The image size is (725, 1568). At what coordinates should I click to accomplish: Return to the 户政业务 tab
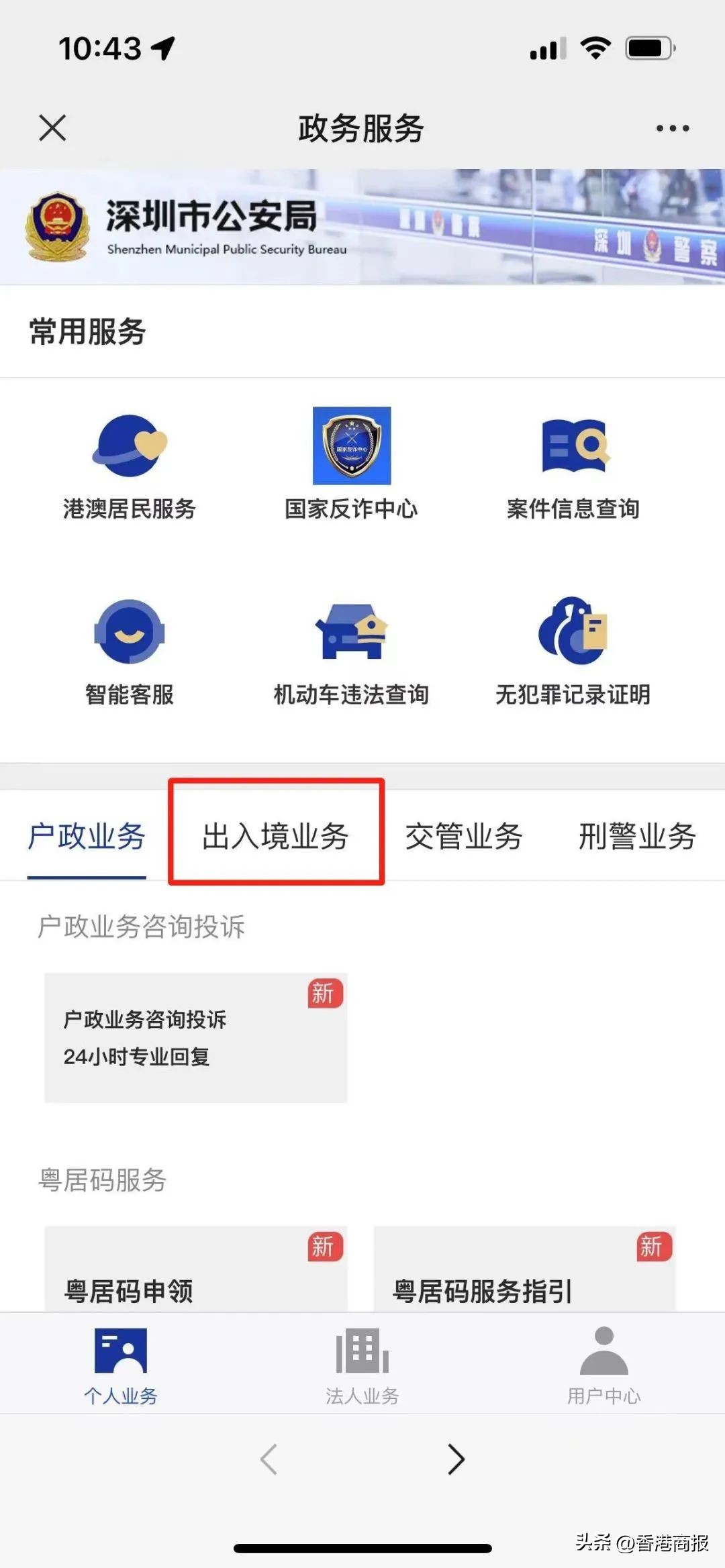pyautogui.click(x=87, y=837)
